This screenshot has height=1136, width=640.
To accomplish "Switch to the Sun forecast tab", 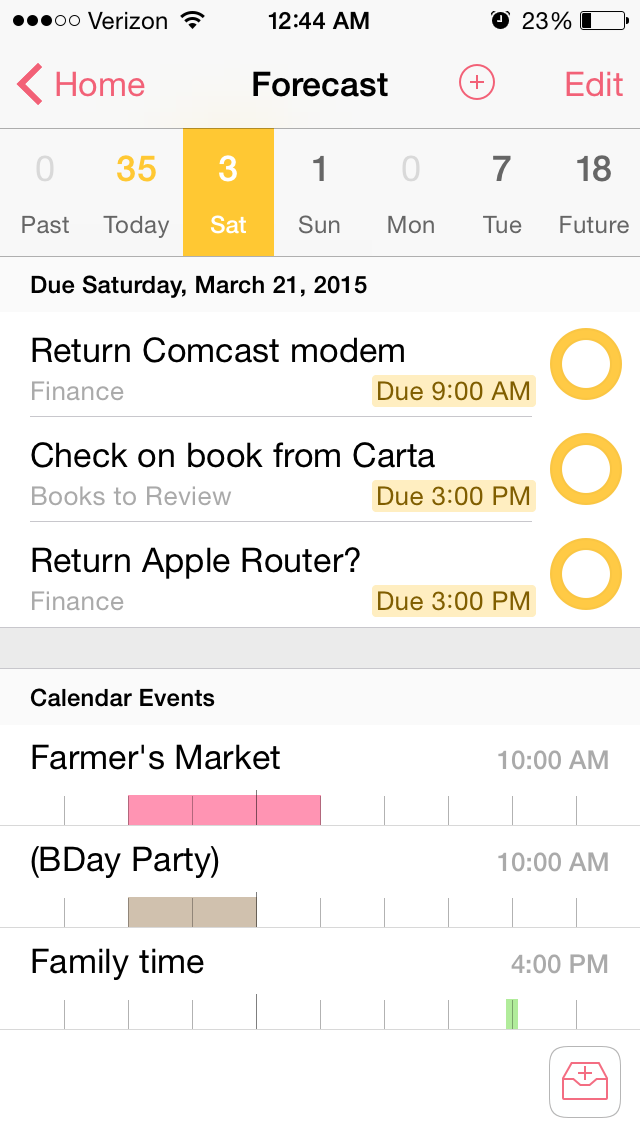I will pyautogui.click(x=319, y=193).
